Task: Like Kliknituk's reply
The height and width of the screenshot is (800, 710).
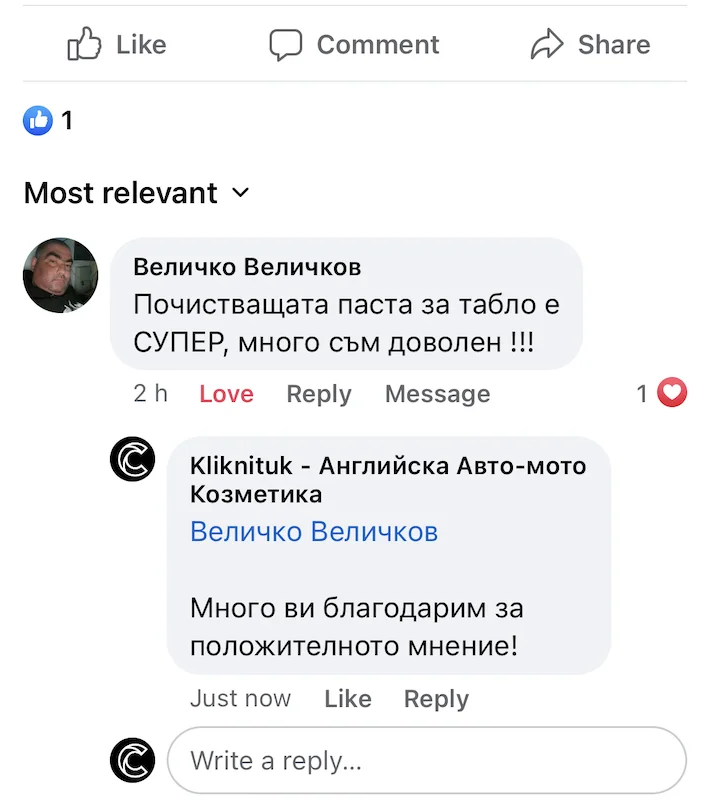Action: pyautogui.click(x=347, y=699)
